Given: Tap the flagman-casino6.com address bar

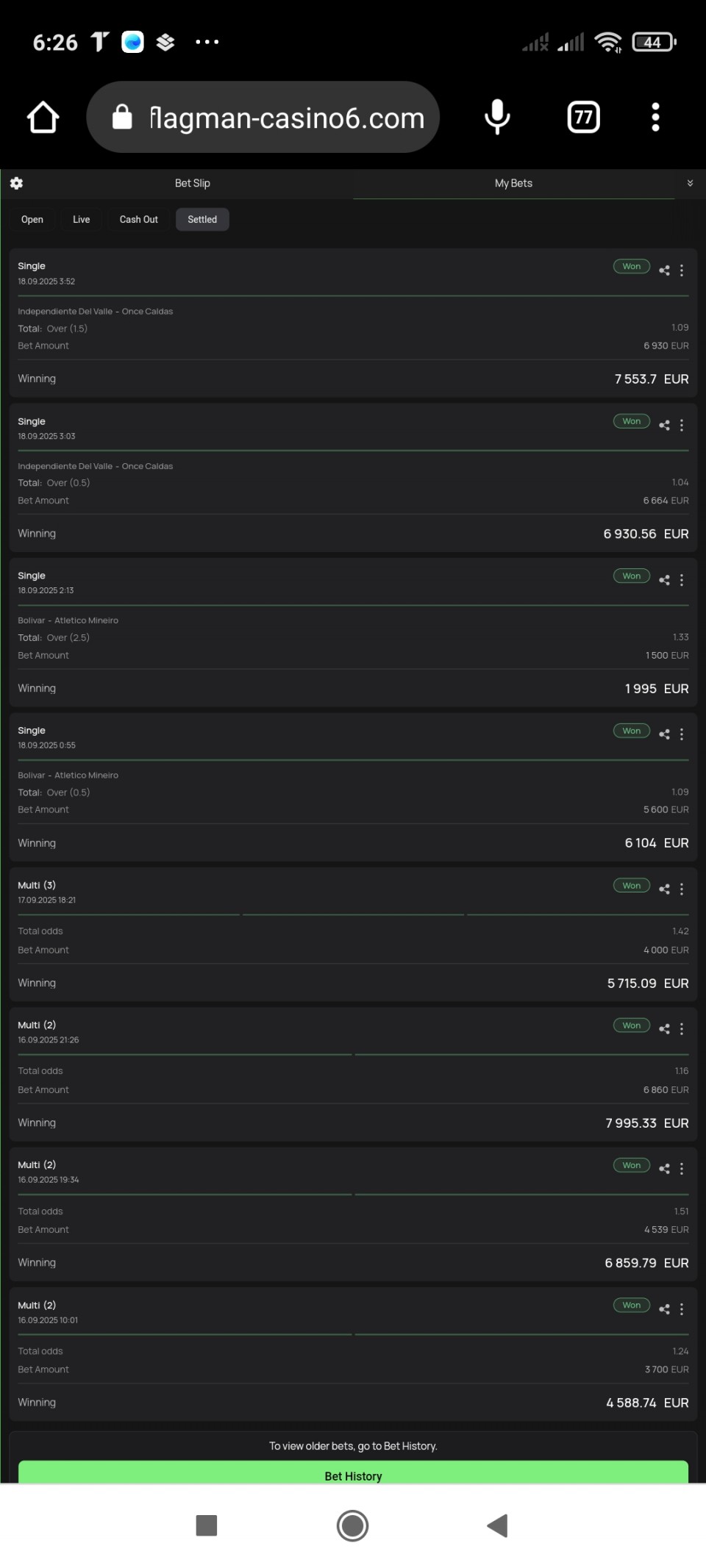Looking at the screenshot, I should click(x=263, y=117).
